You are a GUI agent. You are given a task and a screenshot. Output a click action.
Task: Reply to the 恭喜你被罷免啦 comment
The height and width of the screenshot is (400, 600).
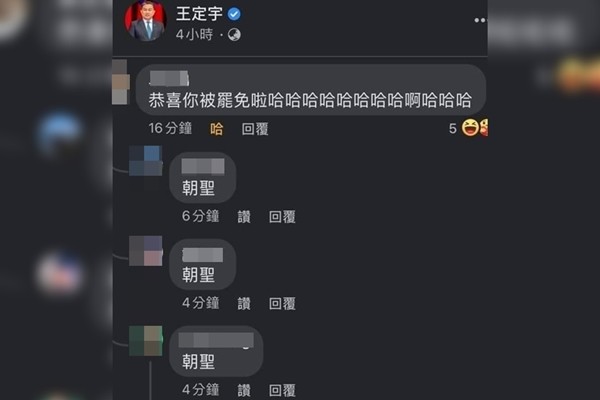(x=256, y=128)
